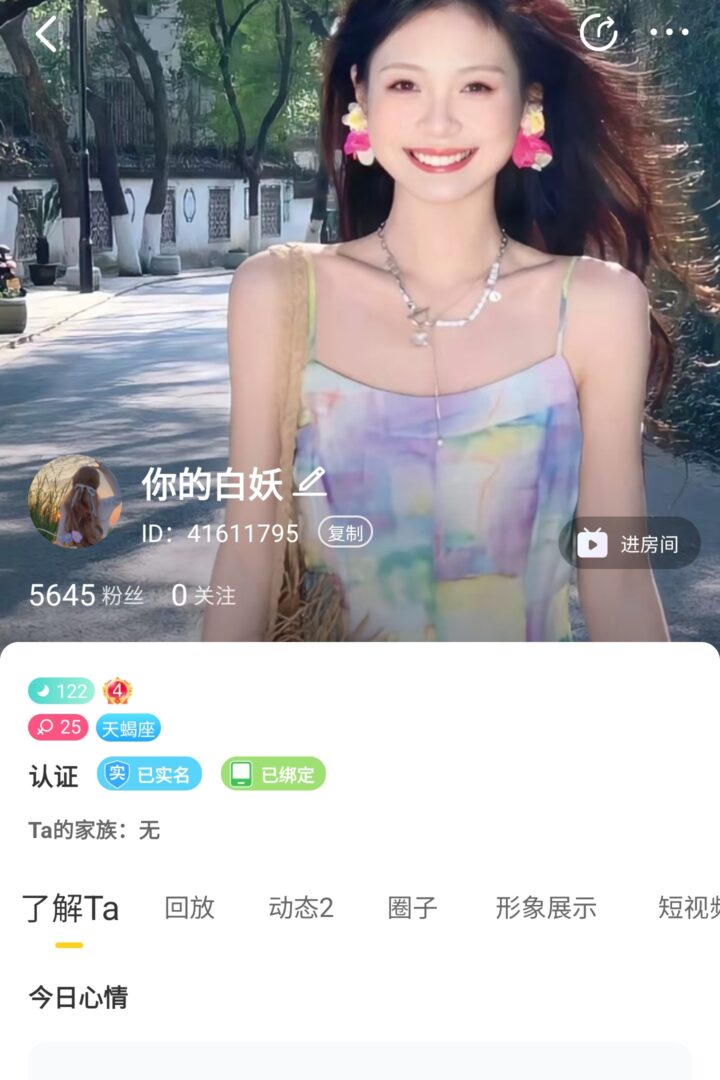720x1080 pixels.
Task: Tap the share icon in the top bar
Action: [x=599, y=33]
